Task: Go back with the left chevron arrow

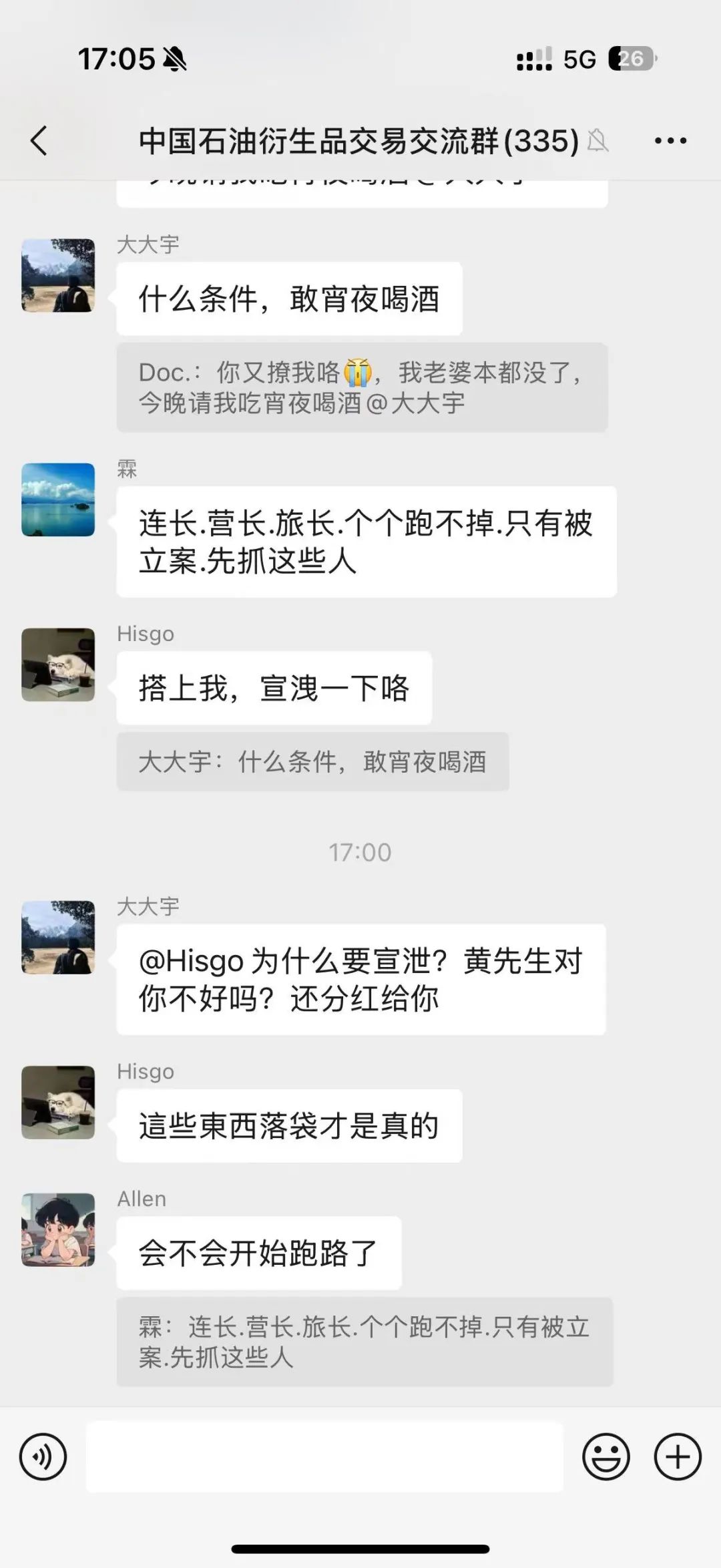Action: click(38, 141)
